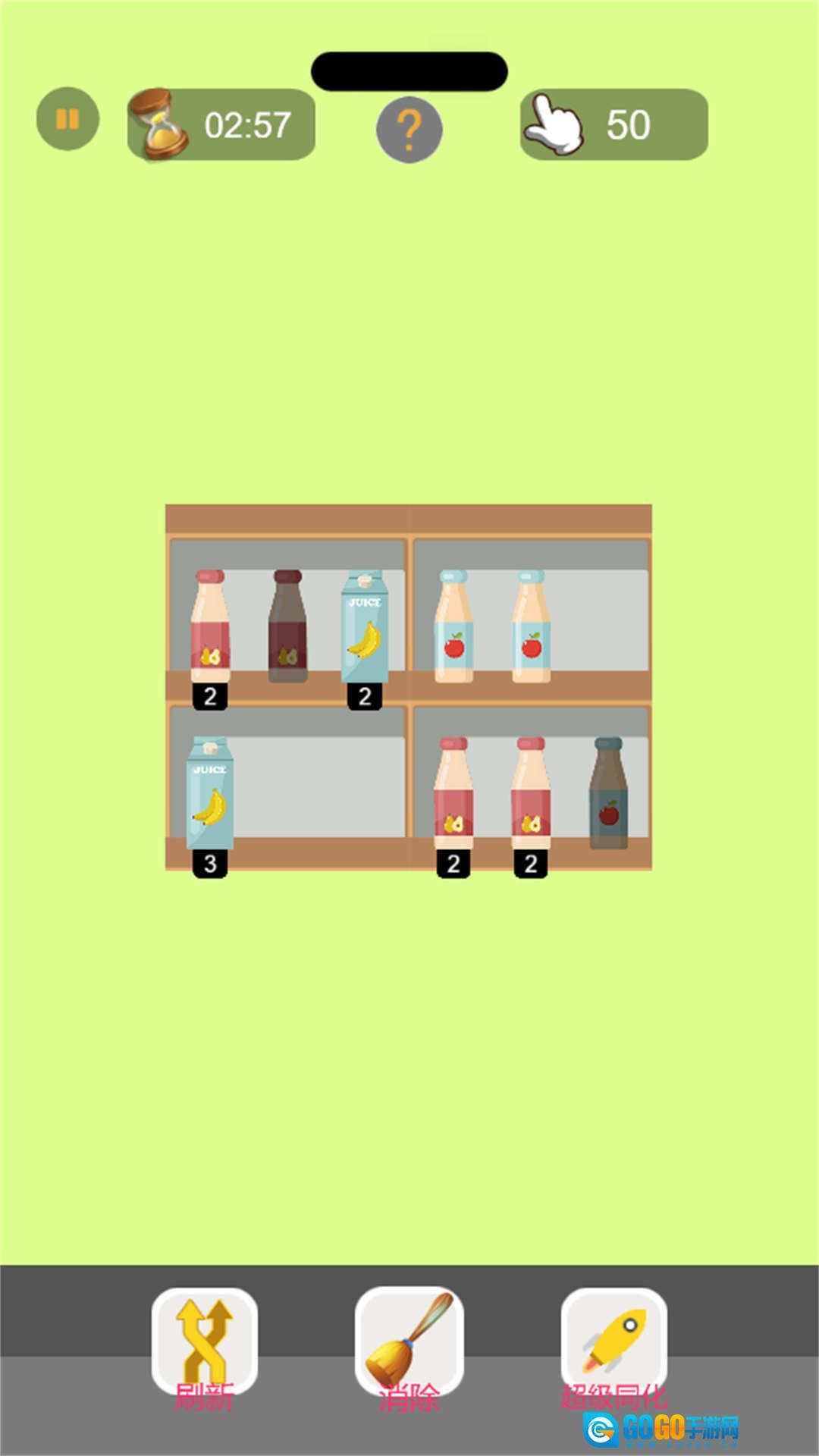Tap the second apple bottle on the top-right shelf
The width and height of the screenshot is (819, 1456).
[x=531, y=626]
